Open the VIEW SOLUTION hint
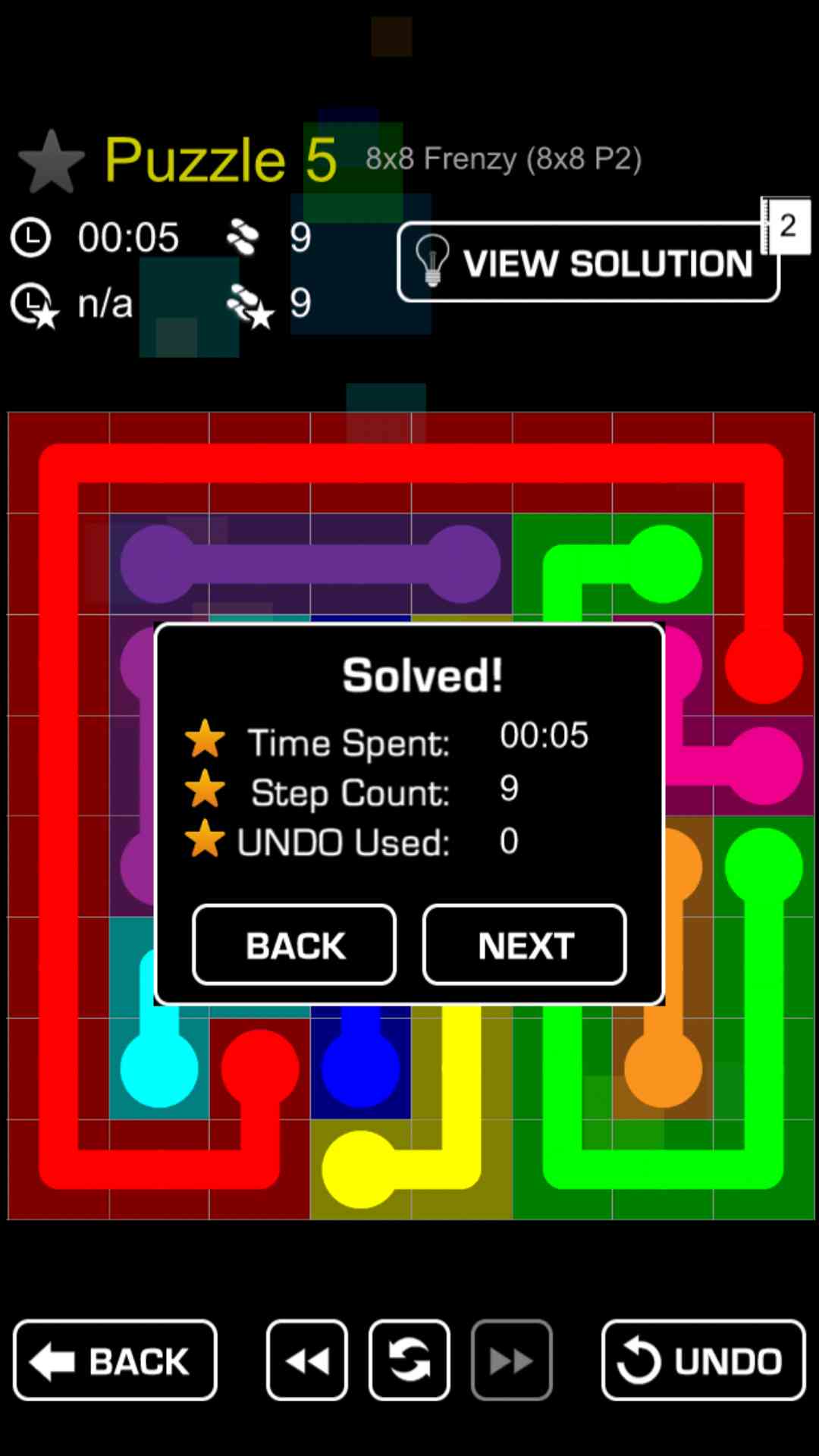The width and height of the screenshot is (819, 1456). pyautogui.click(x=588, y=262)
